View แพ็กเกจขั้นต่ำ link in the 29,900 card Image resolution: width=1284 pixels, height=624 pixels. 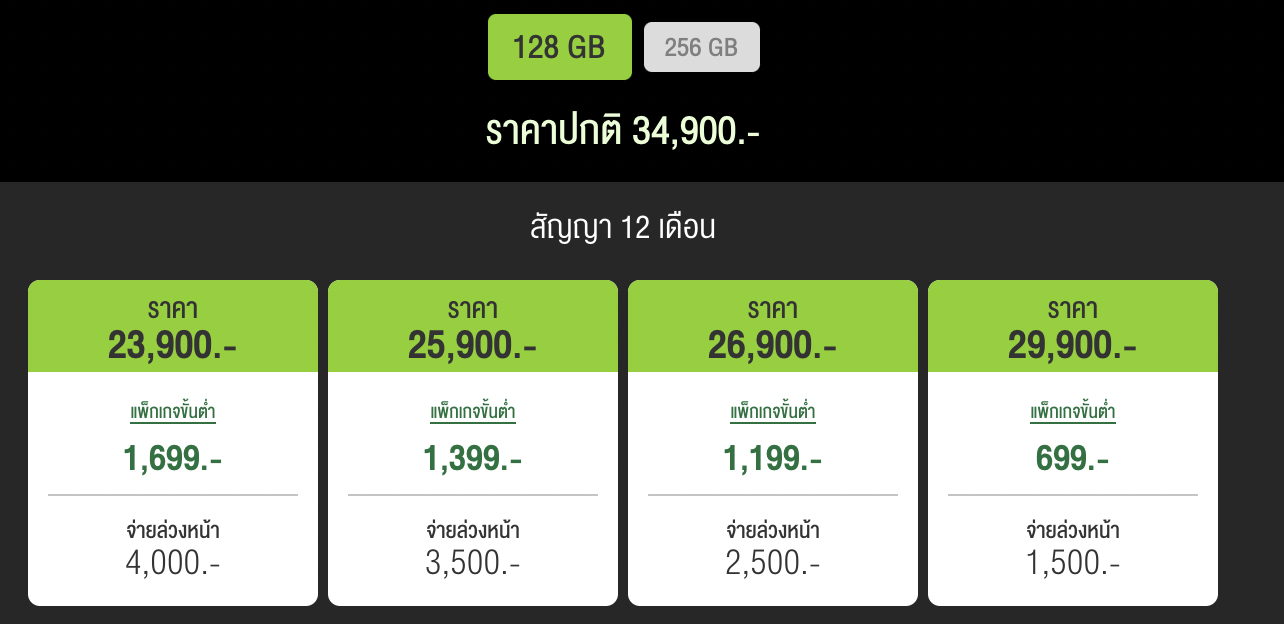click(x=1073, y=412)
